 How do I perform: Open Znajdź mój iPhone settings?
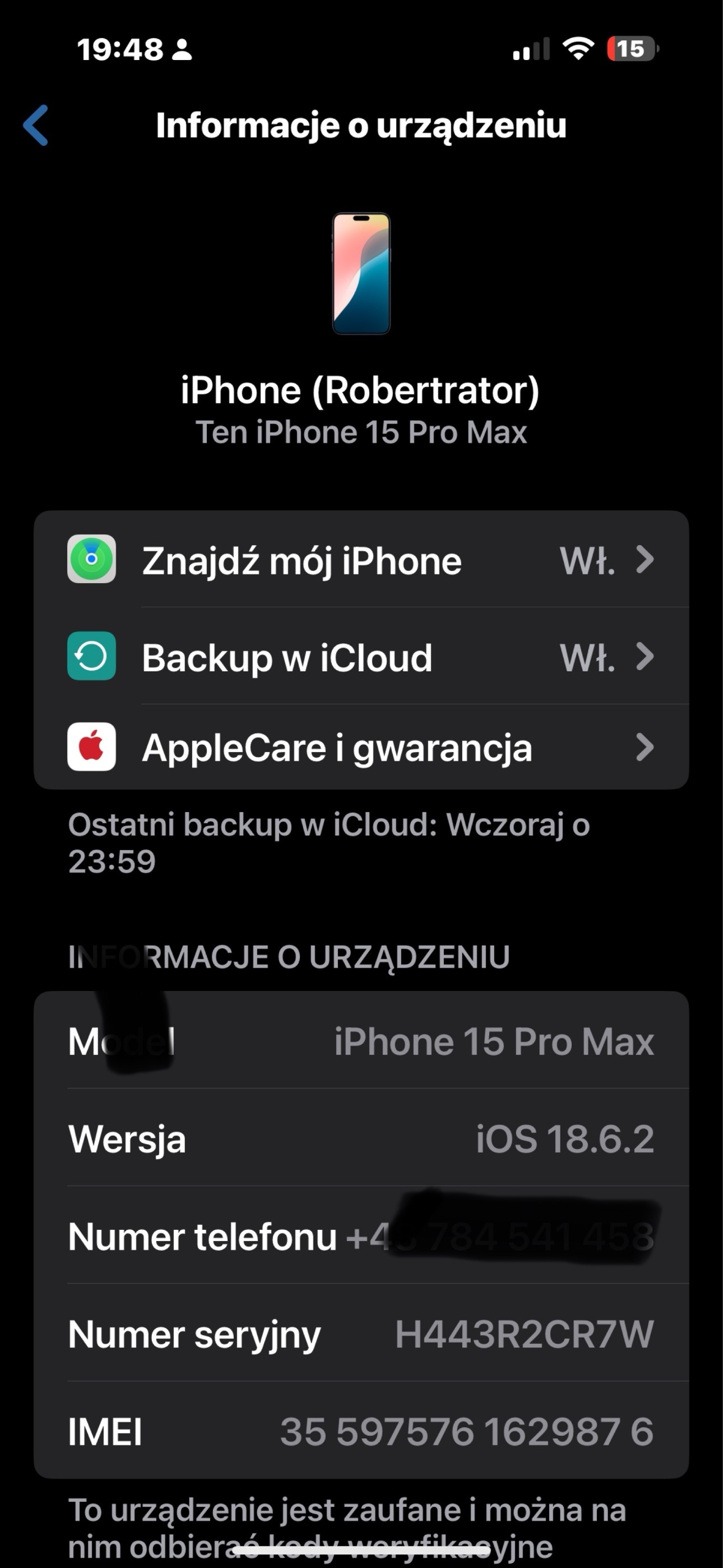pyautogui.click(x=361, y=560)
